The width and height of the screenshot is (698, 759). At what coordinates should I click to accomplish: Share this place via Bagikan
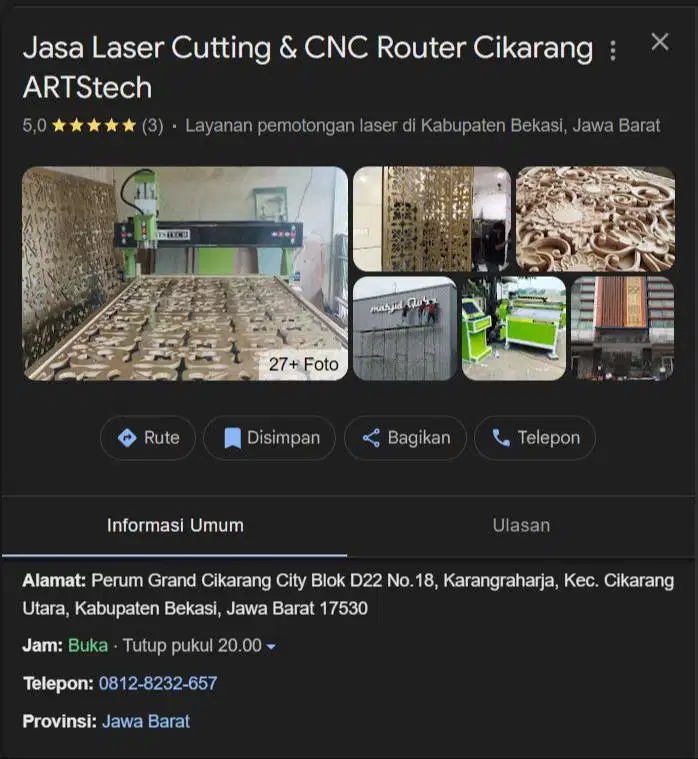405,438
